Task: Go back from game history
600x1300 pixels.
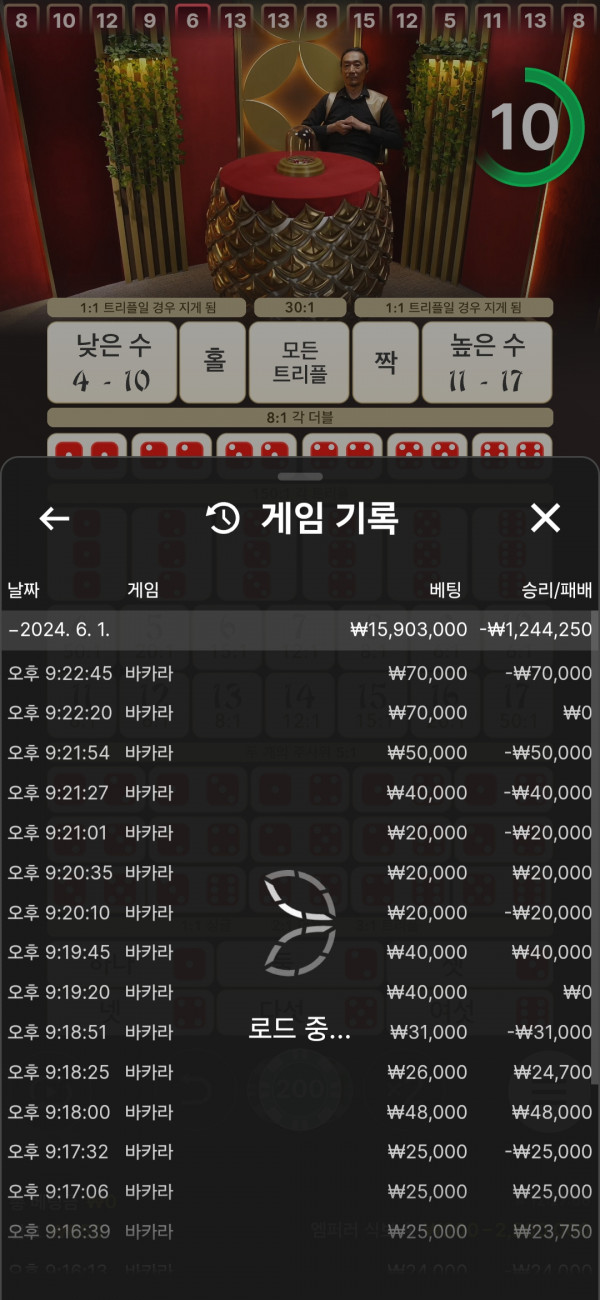Action: tap(54, 518)
